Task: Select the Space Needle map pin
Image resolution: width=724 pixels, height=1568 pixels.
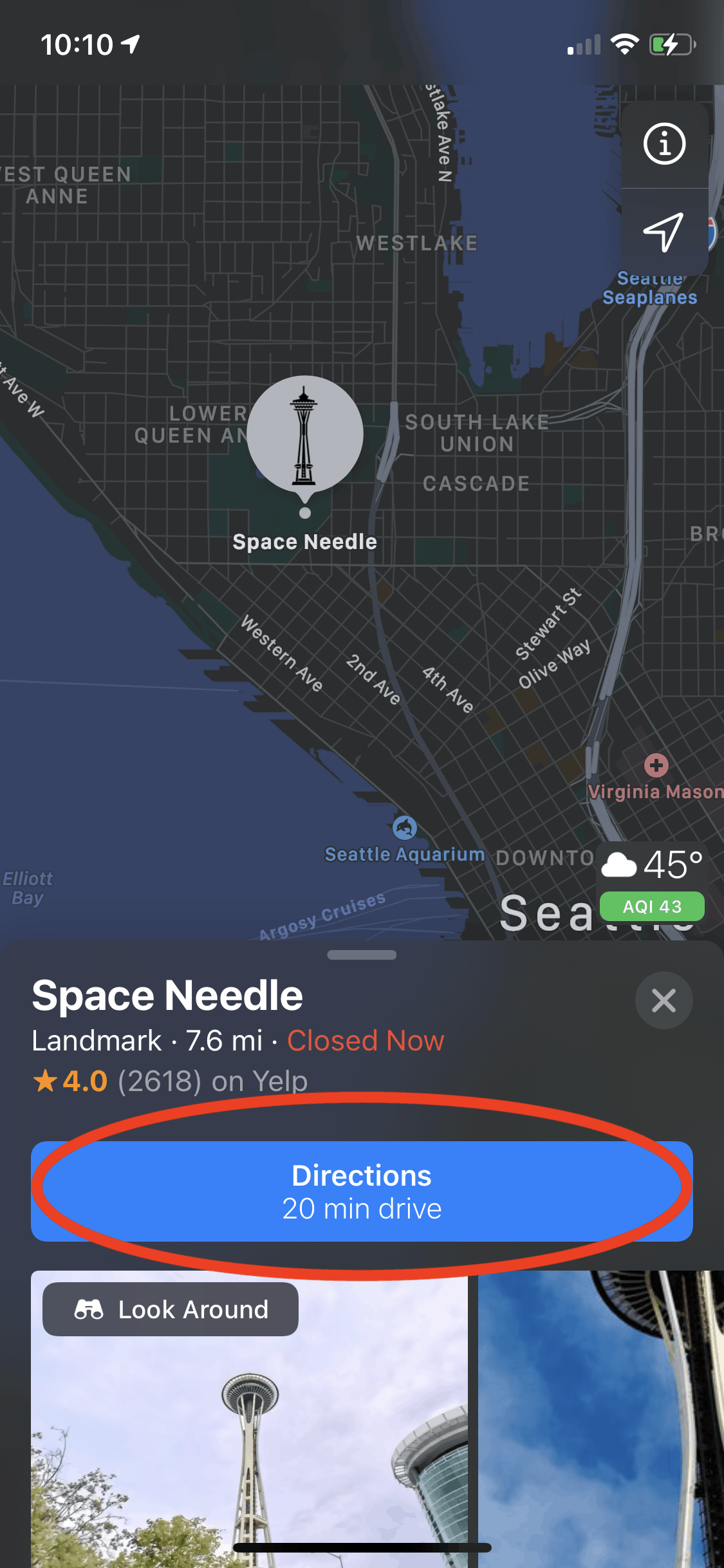Action: (304, 435)
